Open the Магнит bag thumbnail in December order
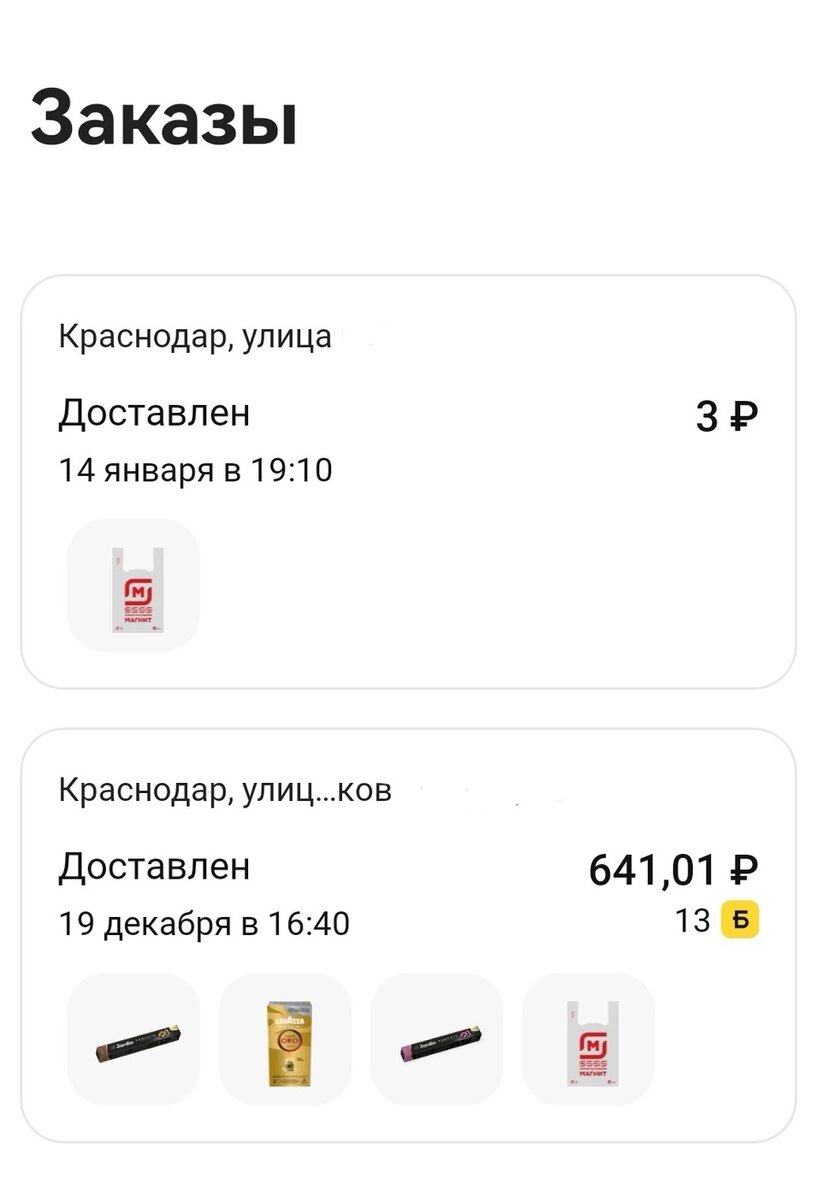 point(594,1040)
